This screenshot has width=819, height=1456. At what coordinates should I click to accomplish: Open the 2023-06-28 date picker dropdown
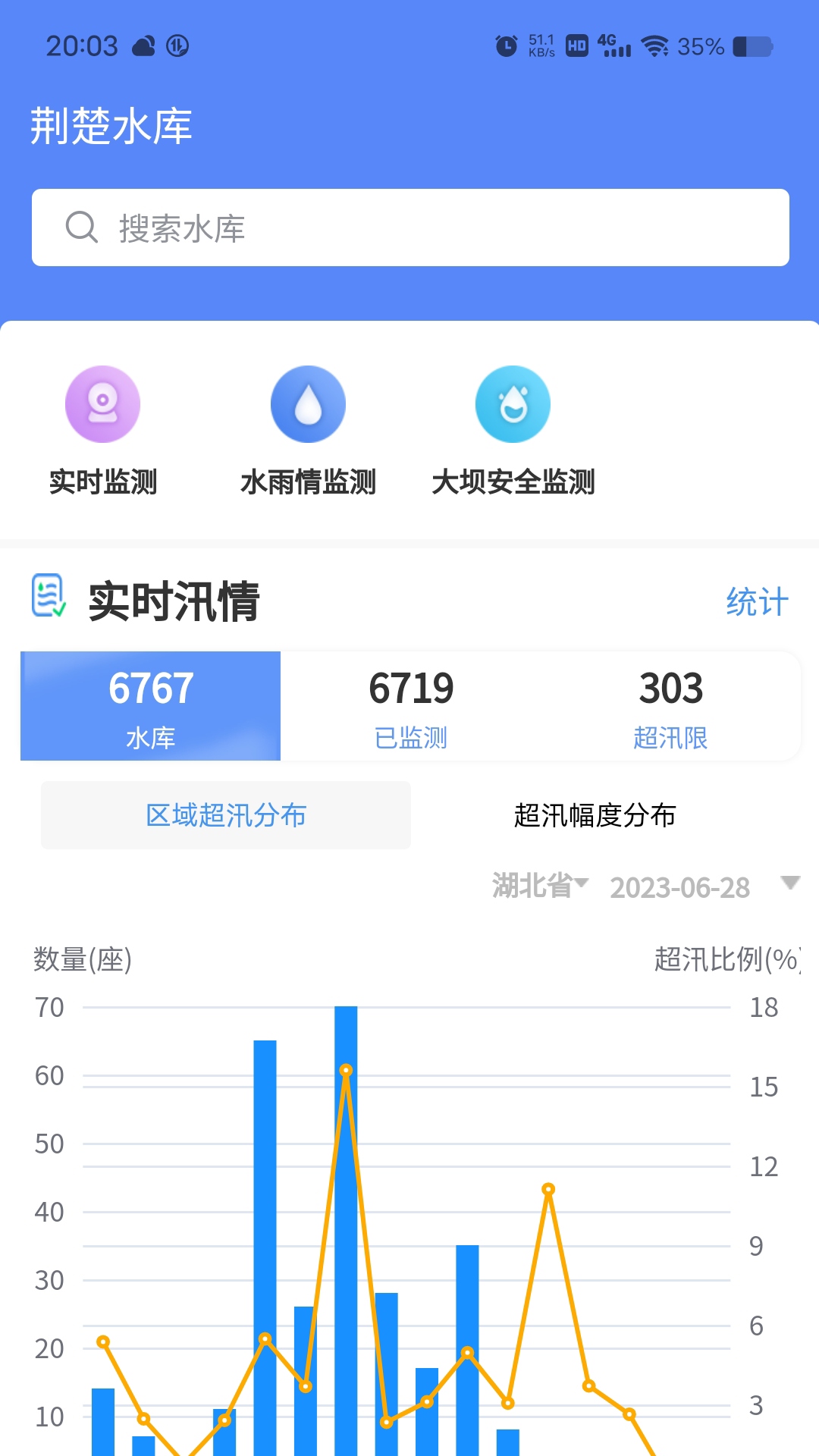[x=677, y=886]
